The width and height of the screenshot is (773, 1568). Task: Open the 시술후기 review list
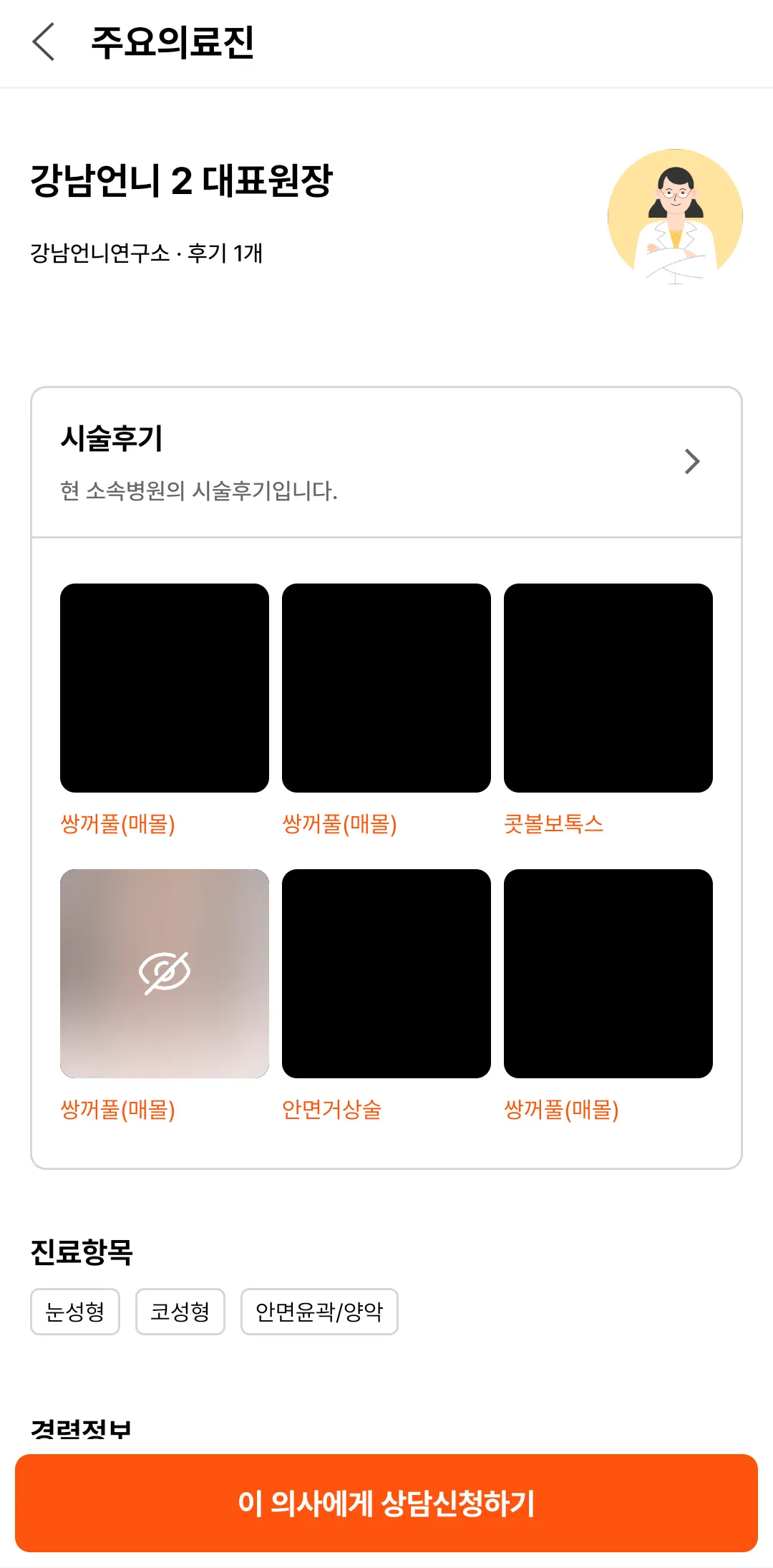[691, 462]
